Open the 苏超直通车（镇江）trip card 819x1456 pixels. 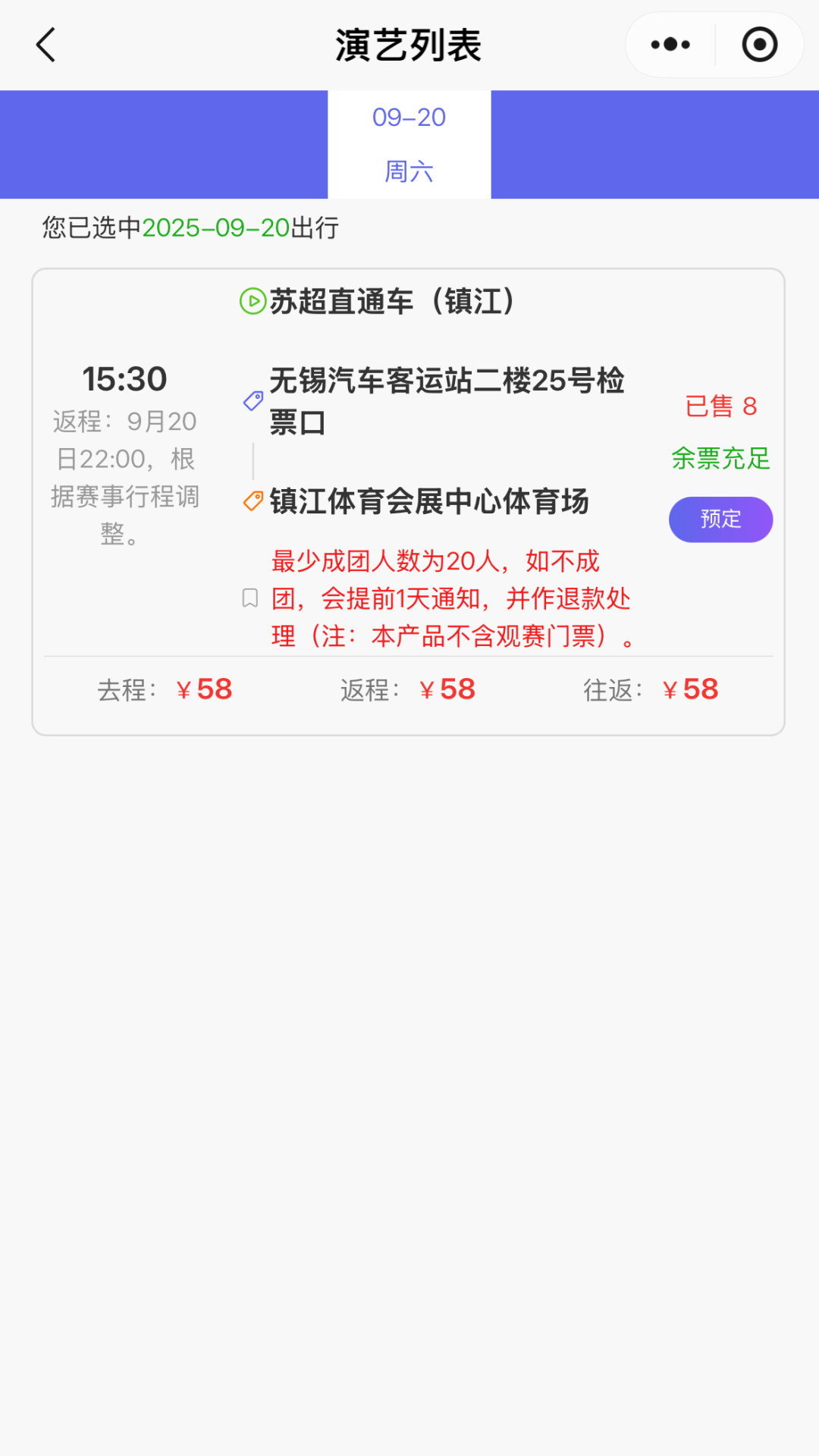408,501
